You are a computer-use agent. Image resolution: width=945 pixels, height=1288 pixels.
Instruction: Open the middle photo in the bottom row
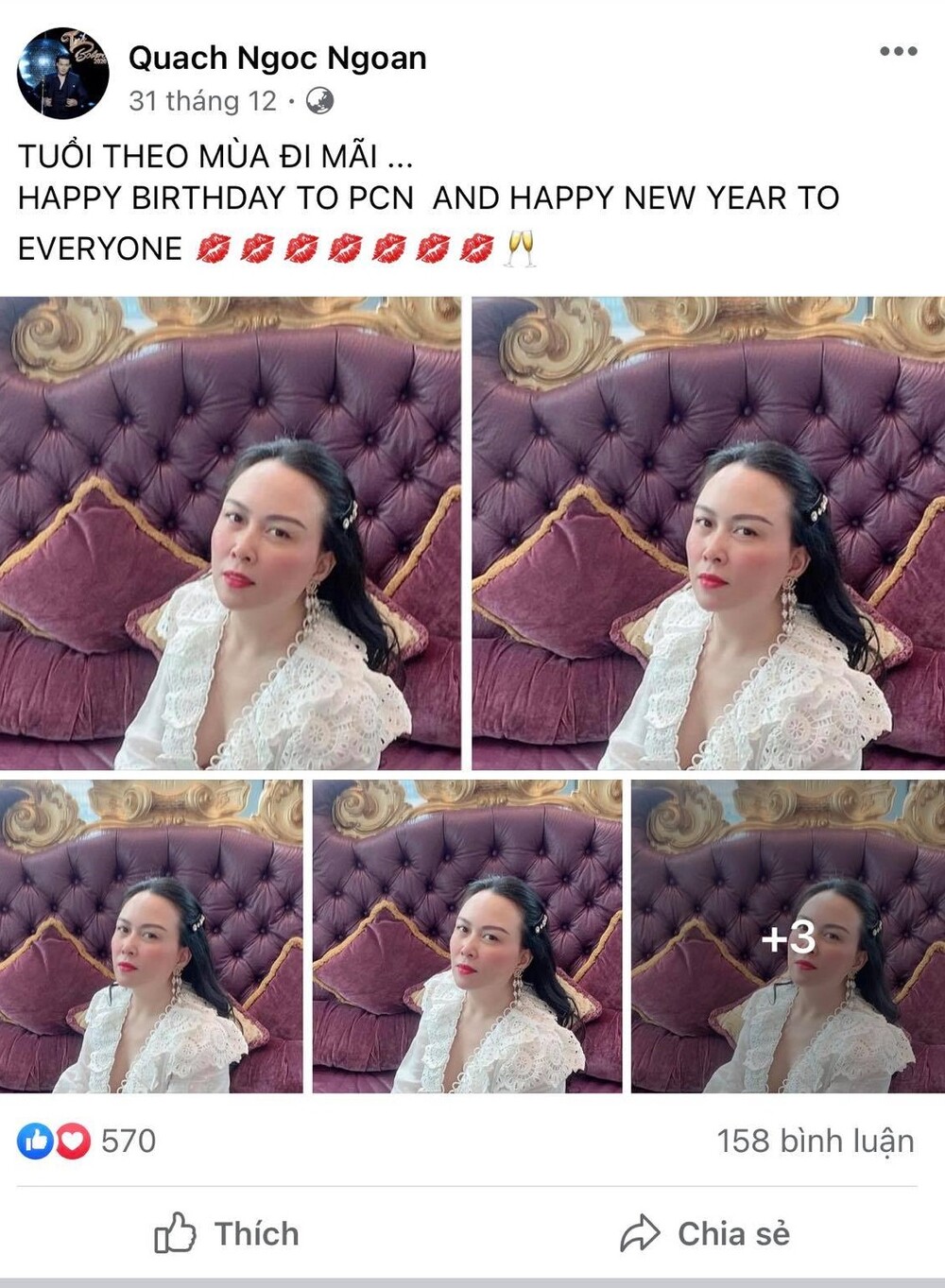click(467, 936)
